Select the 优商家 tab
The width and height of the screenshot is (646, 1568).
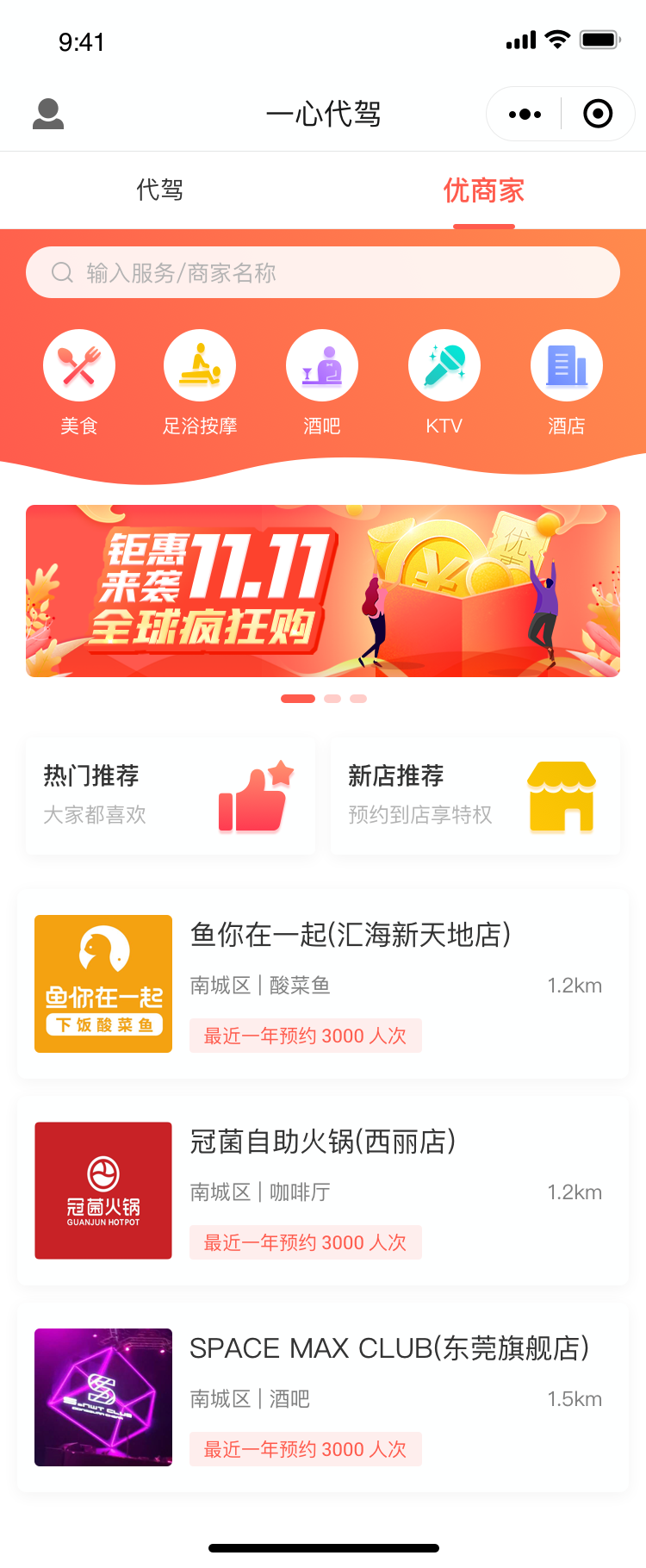484,190
